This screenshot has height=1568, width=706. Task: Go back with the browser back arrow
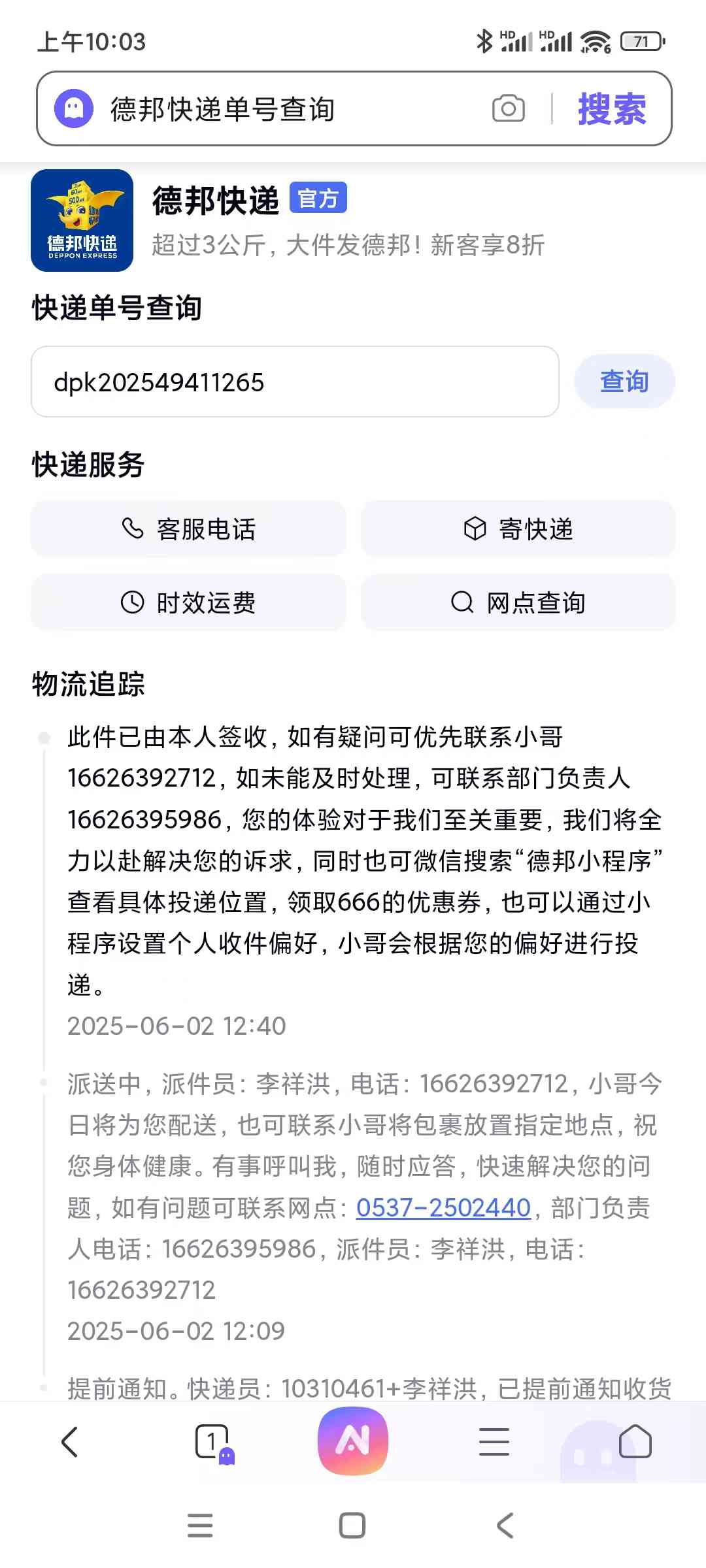click(70, 1442)
